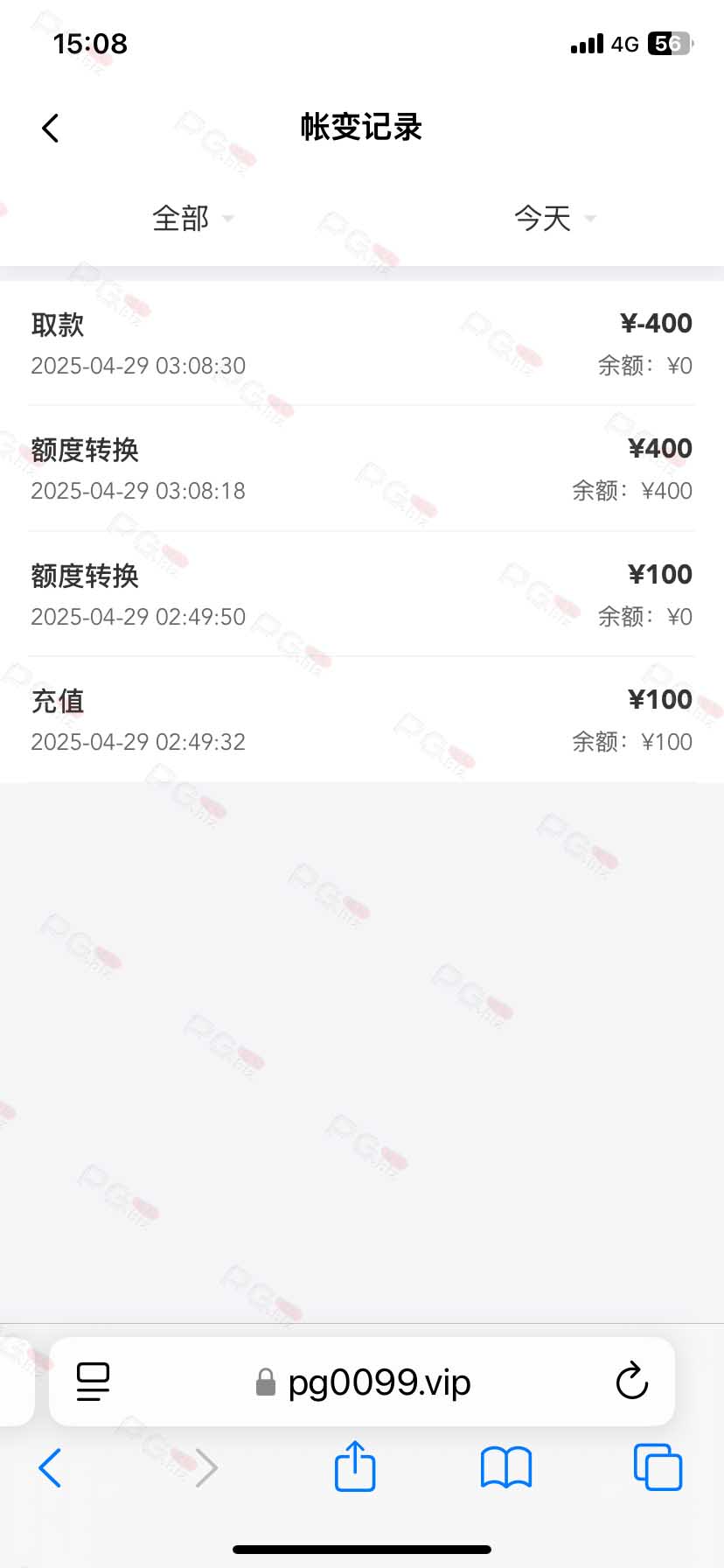This screenshot has height=1568, width=724.
Task: Navigate back in Safari's bottom toolbar
Action: 51,1468
